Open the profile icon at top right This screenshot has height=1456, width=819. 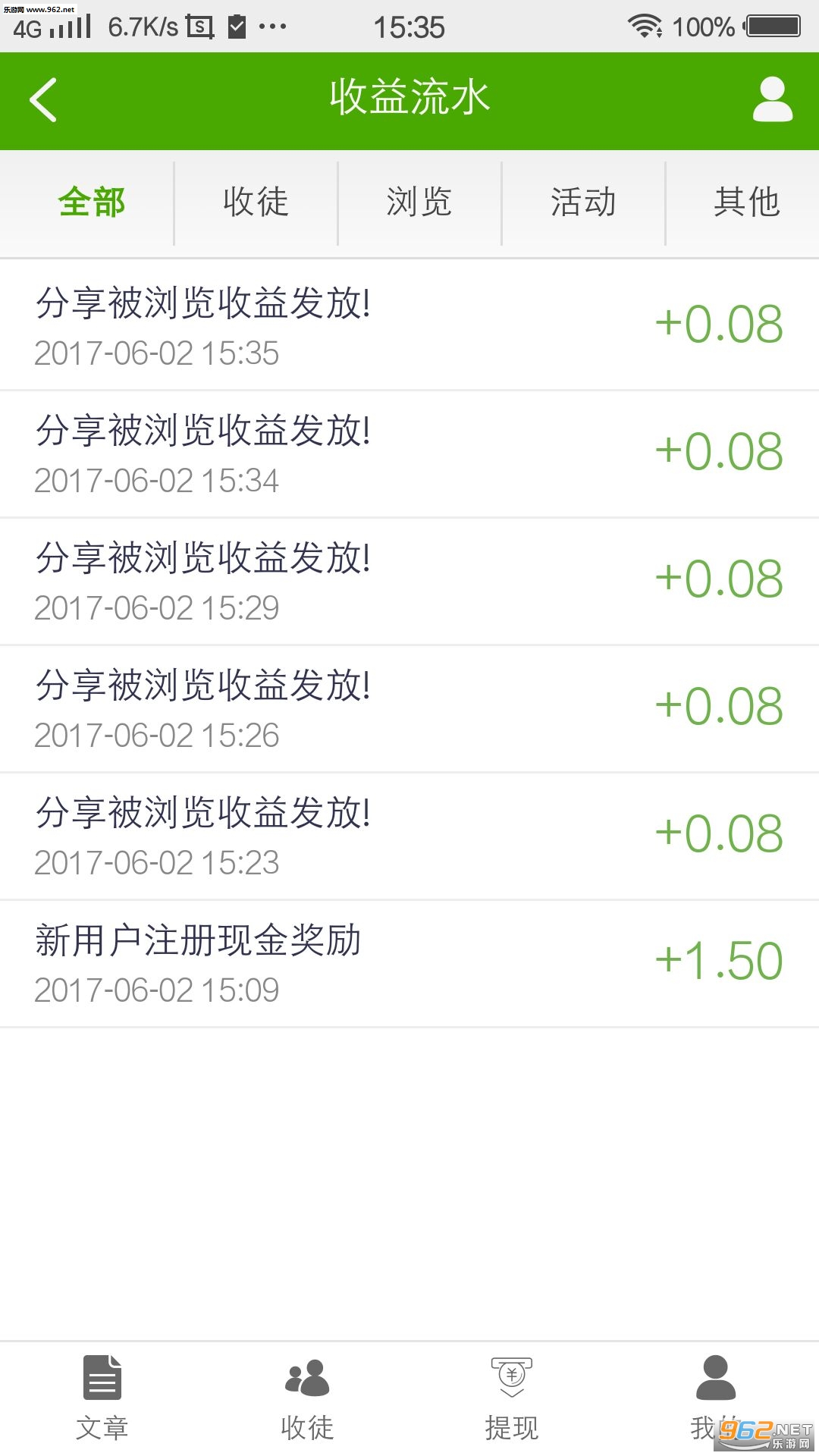click(771, 99)
